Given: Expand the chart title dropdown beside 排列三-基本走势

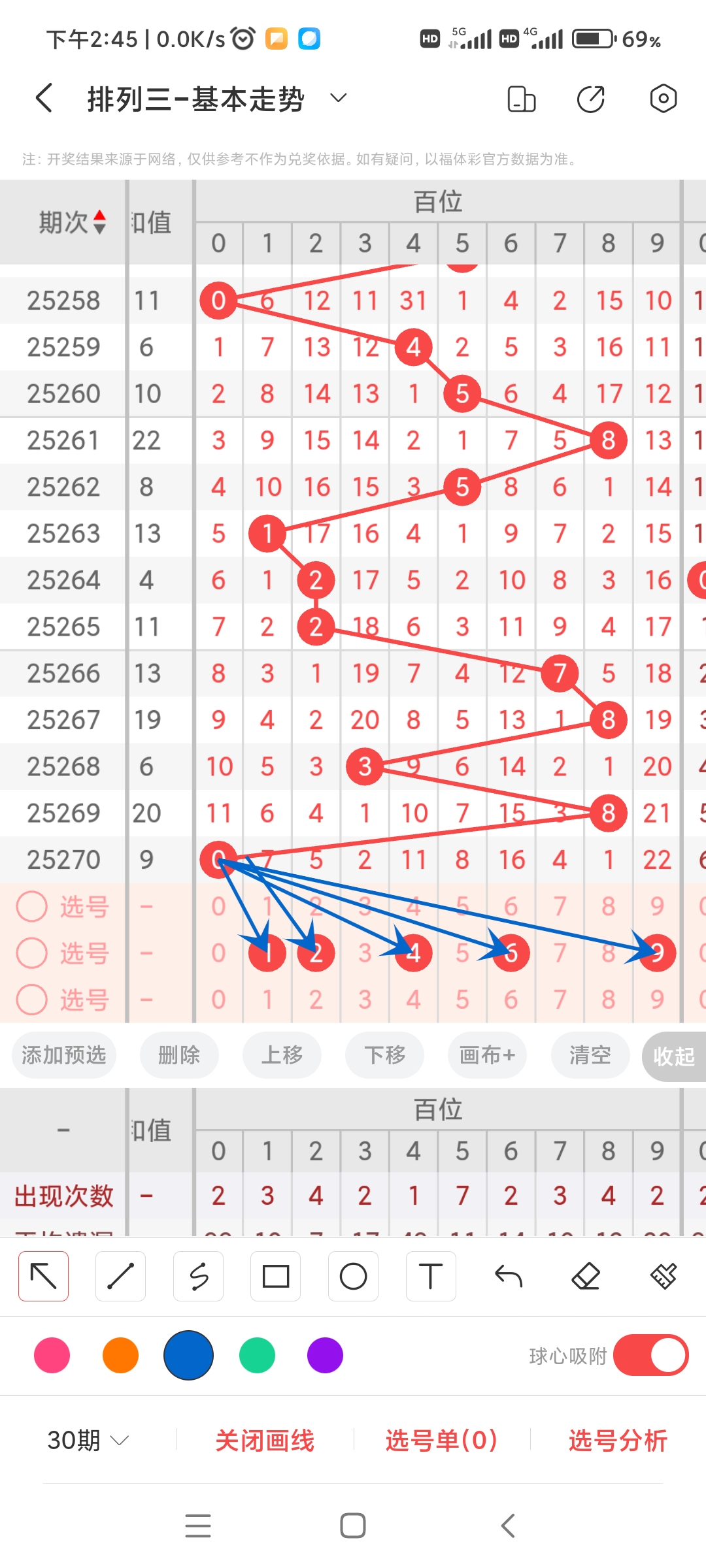Looking at the screenshot, I should coord(338,98).
